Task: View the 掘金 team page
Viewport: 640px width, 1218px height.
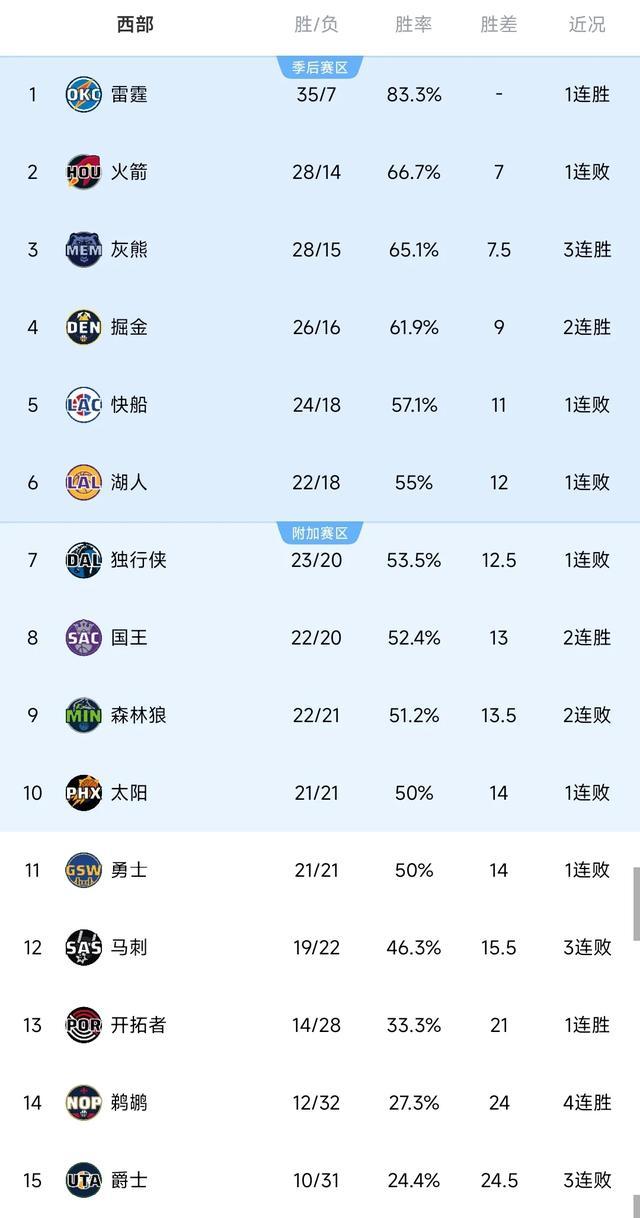Action: point(320,327)
